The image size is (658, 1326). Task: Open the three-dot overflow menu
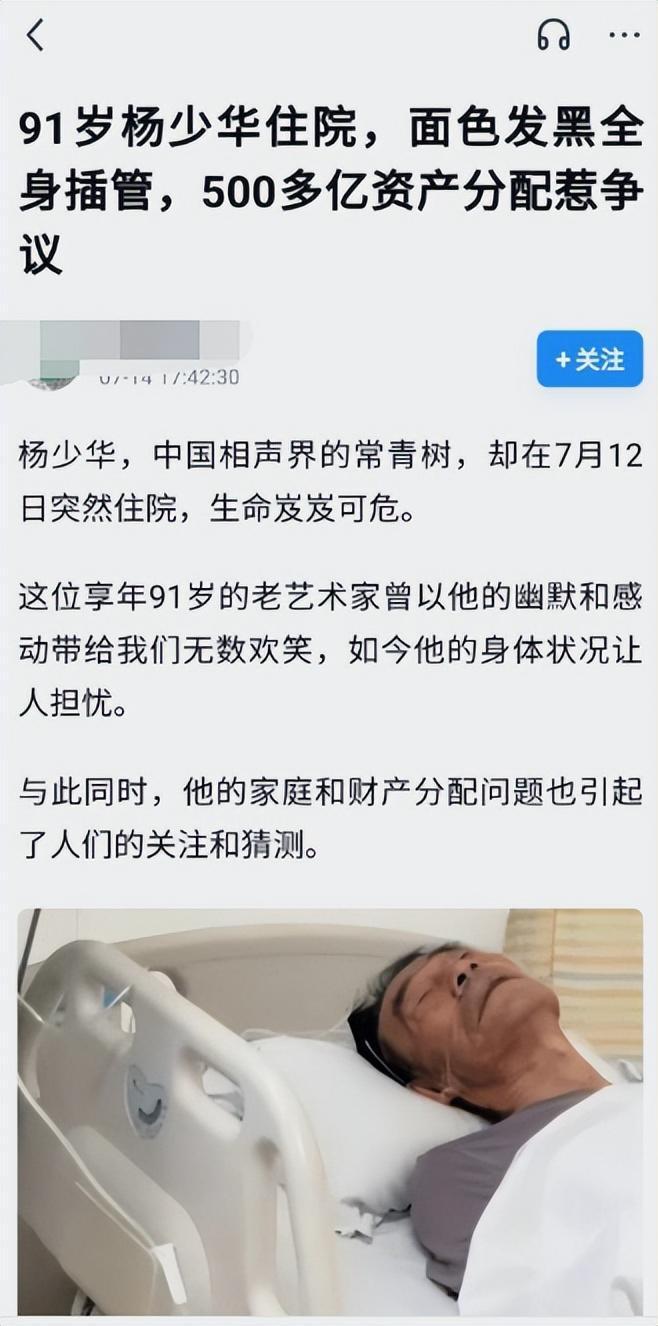point(624,36)
